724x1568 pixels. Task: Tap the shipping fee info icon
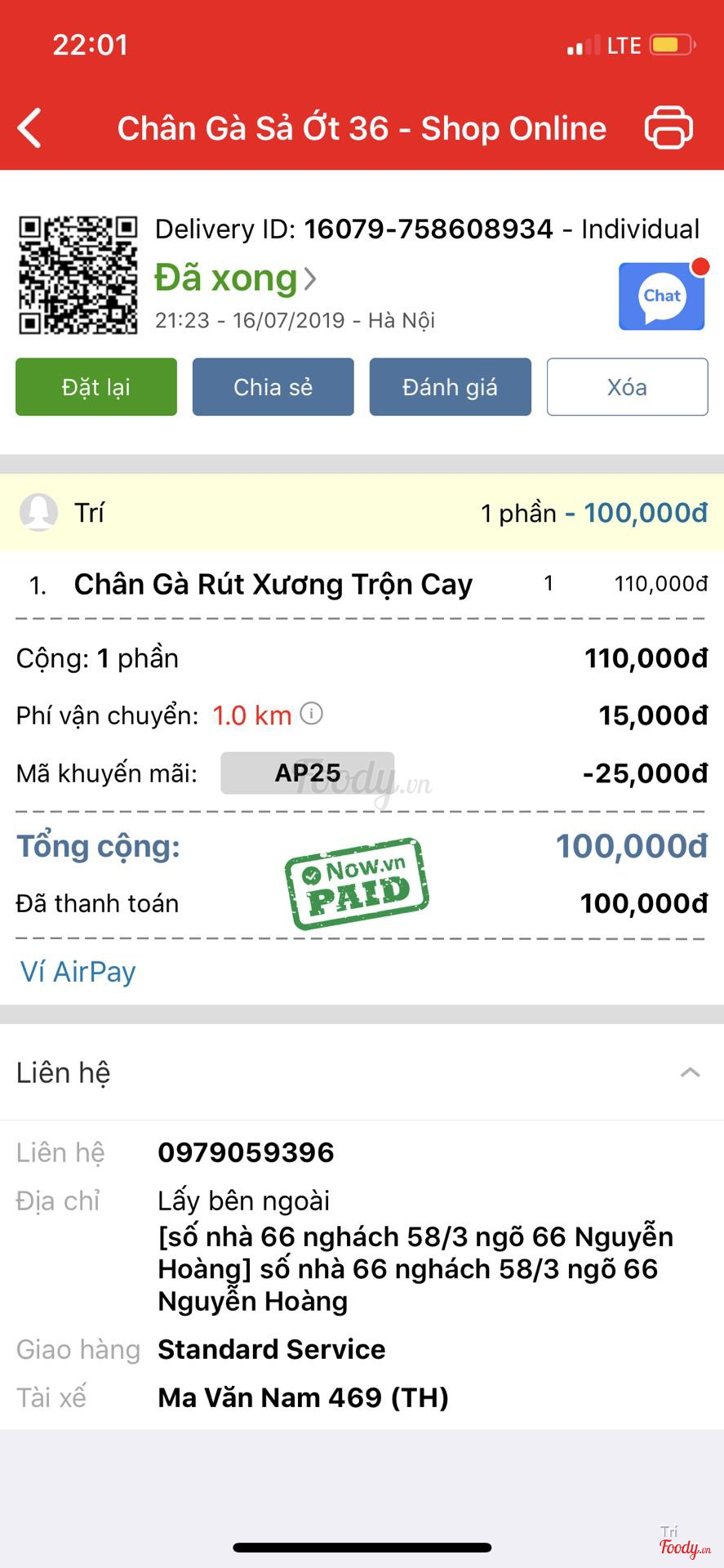tap(312, 715)
